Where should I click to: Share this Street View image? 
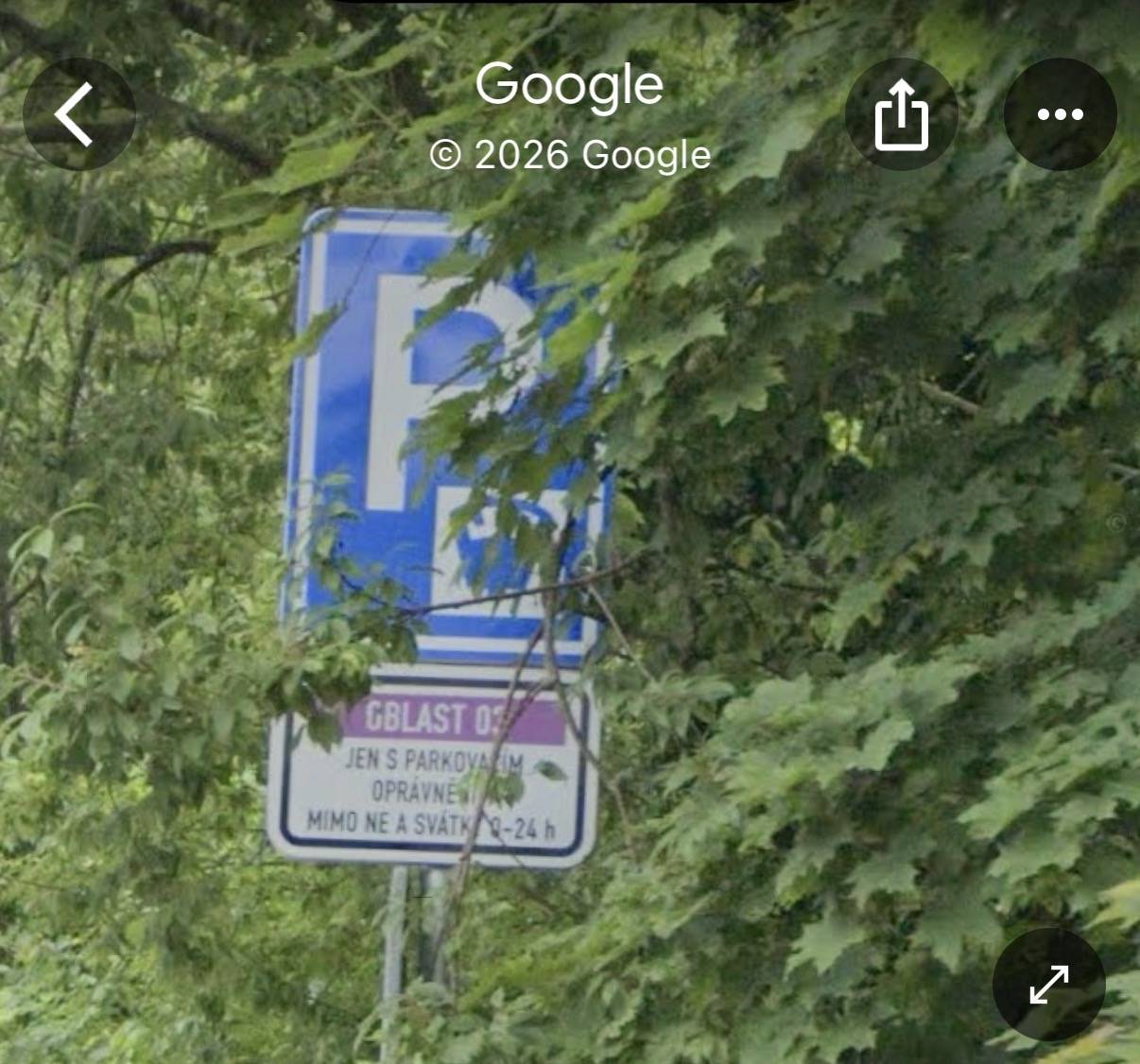(x=901, y=114)
